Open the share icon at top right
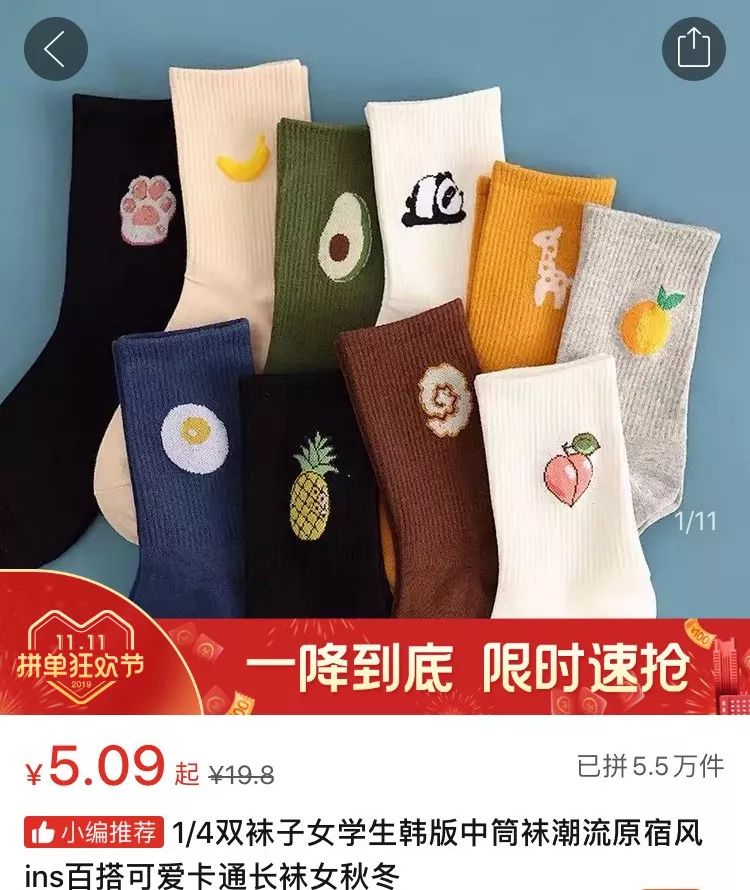This screenshot has height=890, width=750. (692, 46)
